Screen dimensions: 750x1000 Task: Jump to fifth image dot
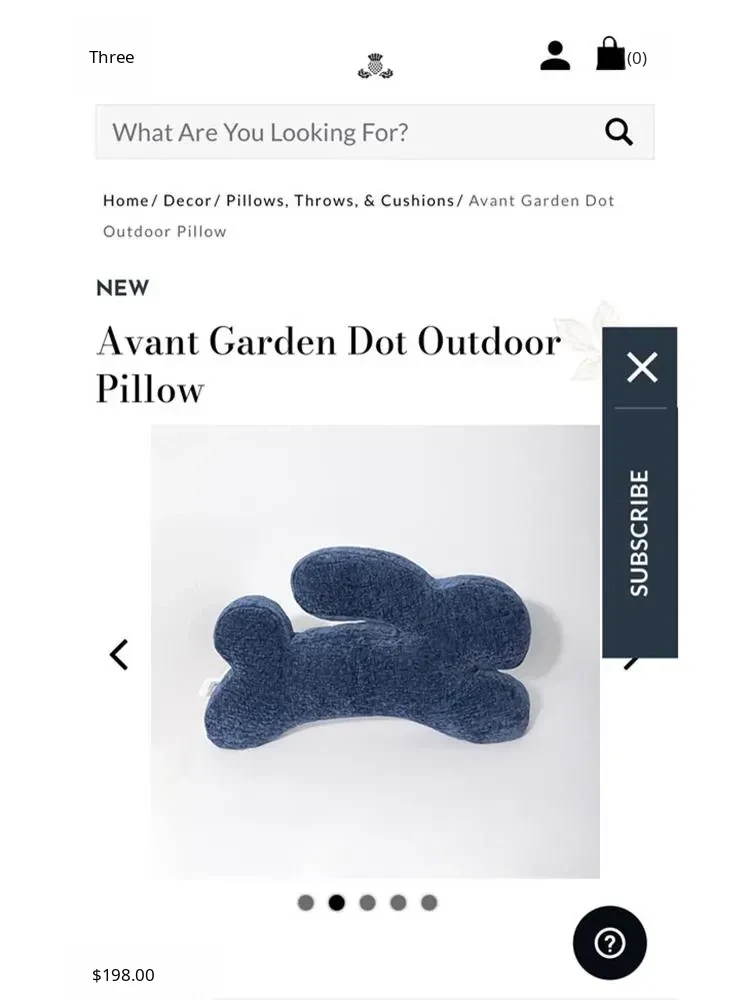pyautogui.click(x=429, y=903)
